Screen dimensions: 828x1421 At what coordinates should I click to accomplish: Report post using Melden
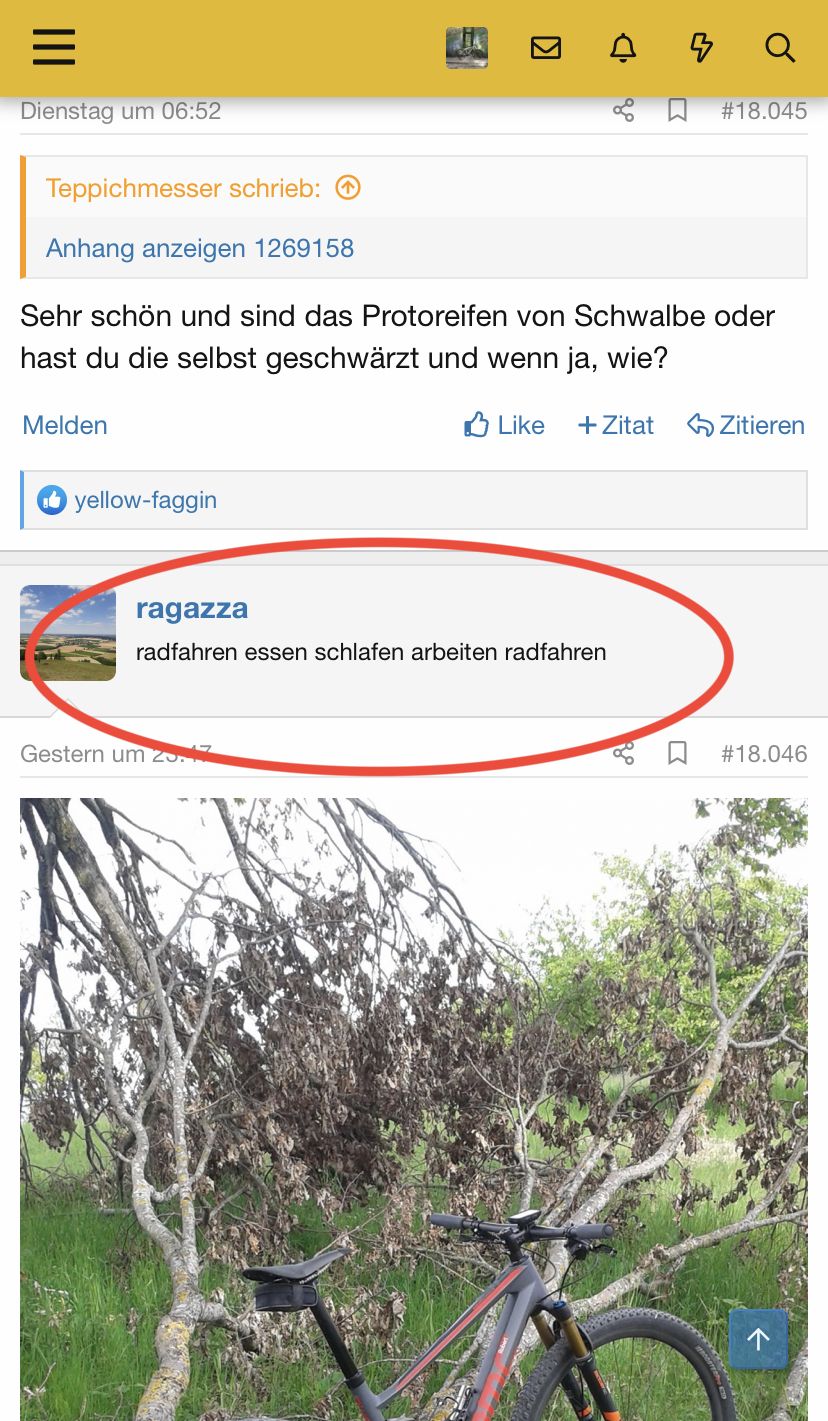(x=65, y=425)
